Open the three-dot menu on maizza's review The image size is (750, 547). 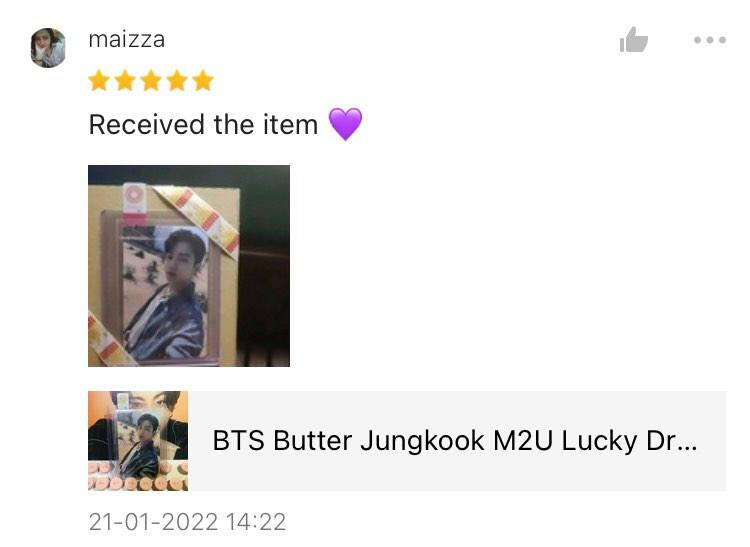[x=709, y=40]
